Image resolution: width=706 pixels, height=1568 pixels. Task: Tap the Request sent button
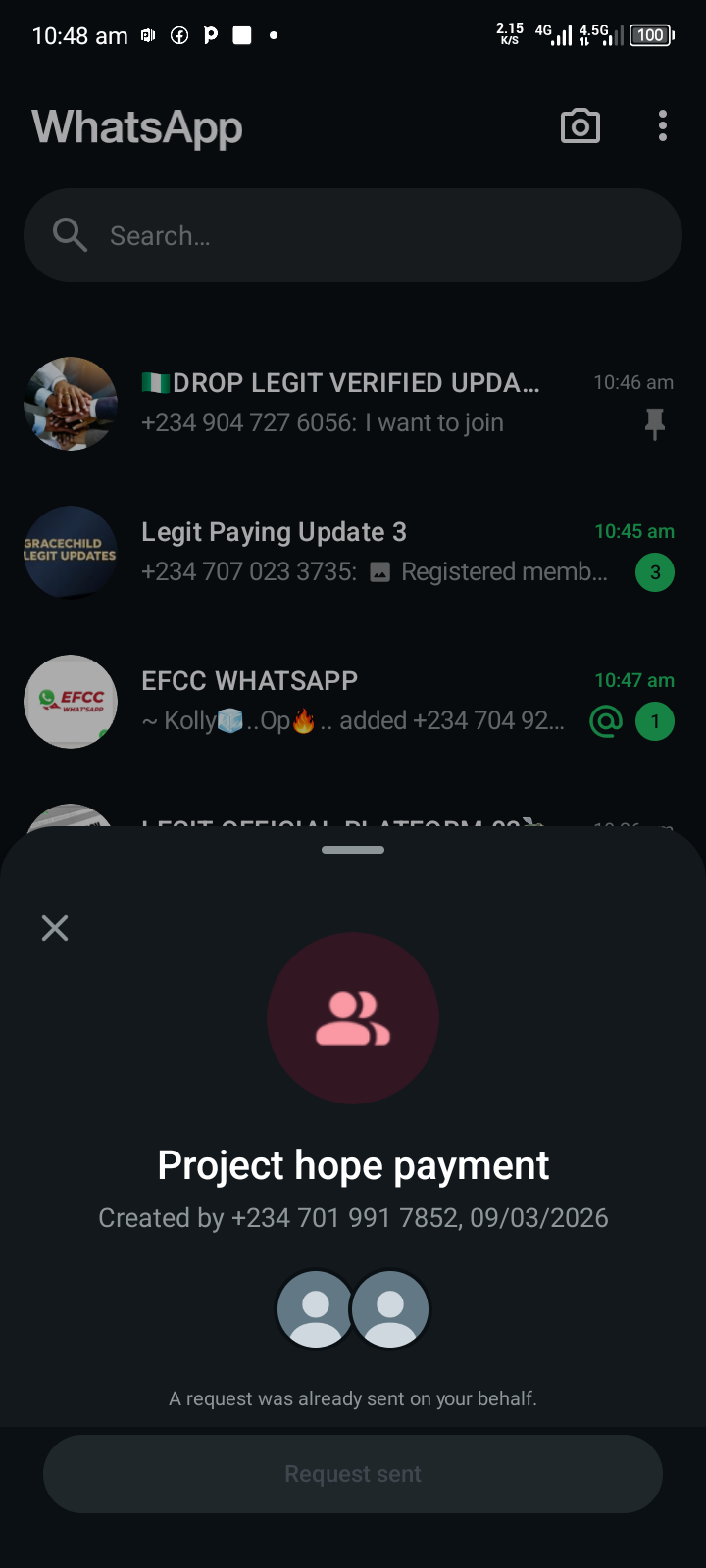tap(353, 1474)
